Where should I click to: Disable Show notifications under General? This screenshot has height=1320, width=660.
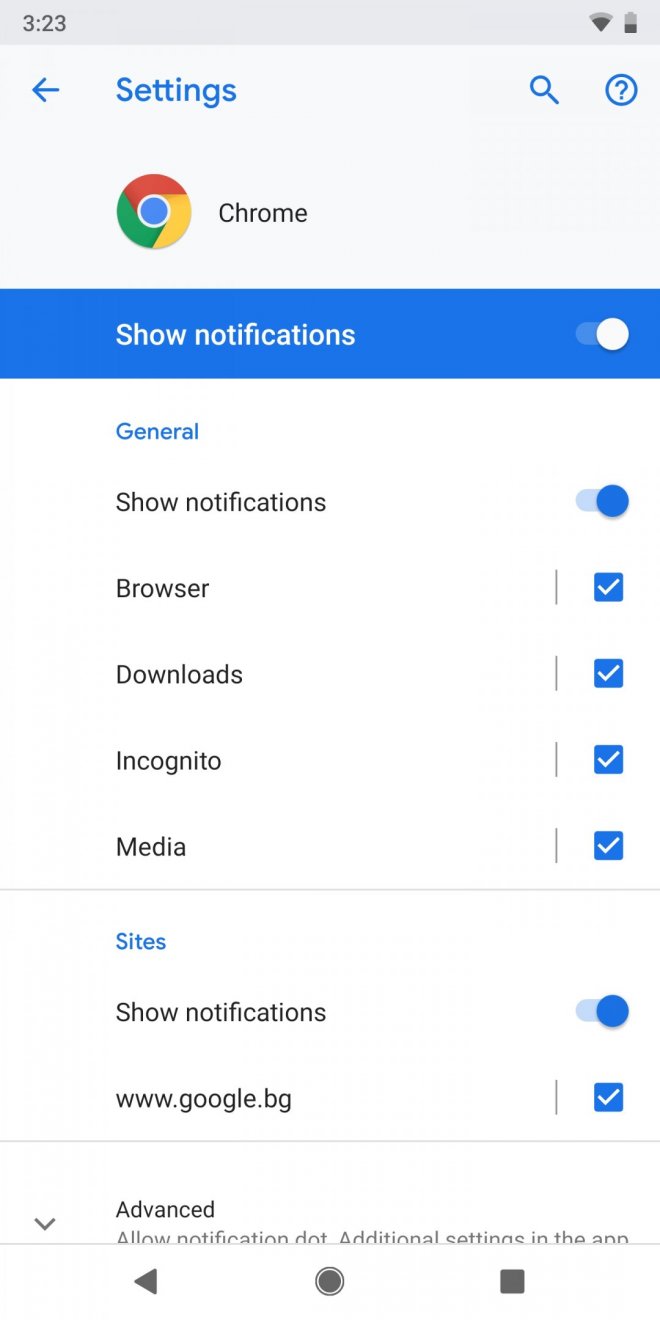[x=602, y=501]
